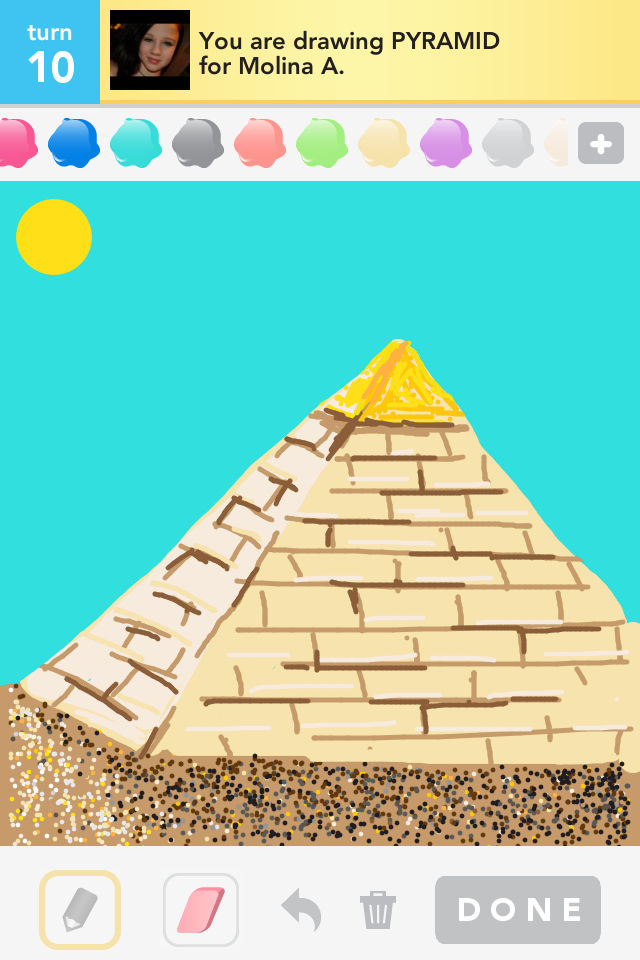The image size is (640, 960).
Task: Select the dark gray color
Action: (198, 142)
